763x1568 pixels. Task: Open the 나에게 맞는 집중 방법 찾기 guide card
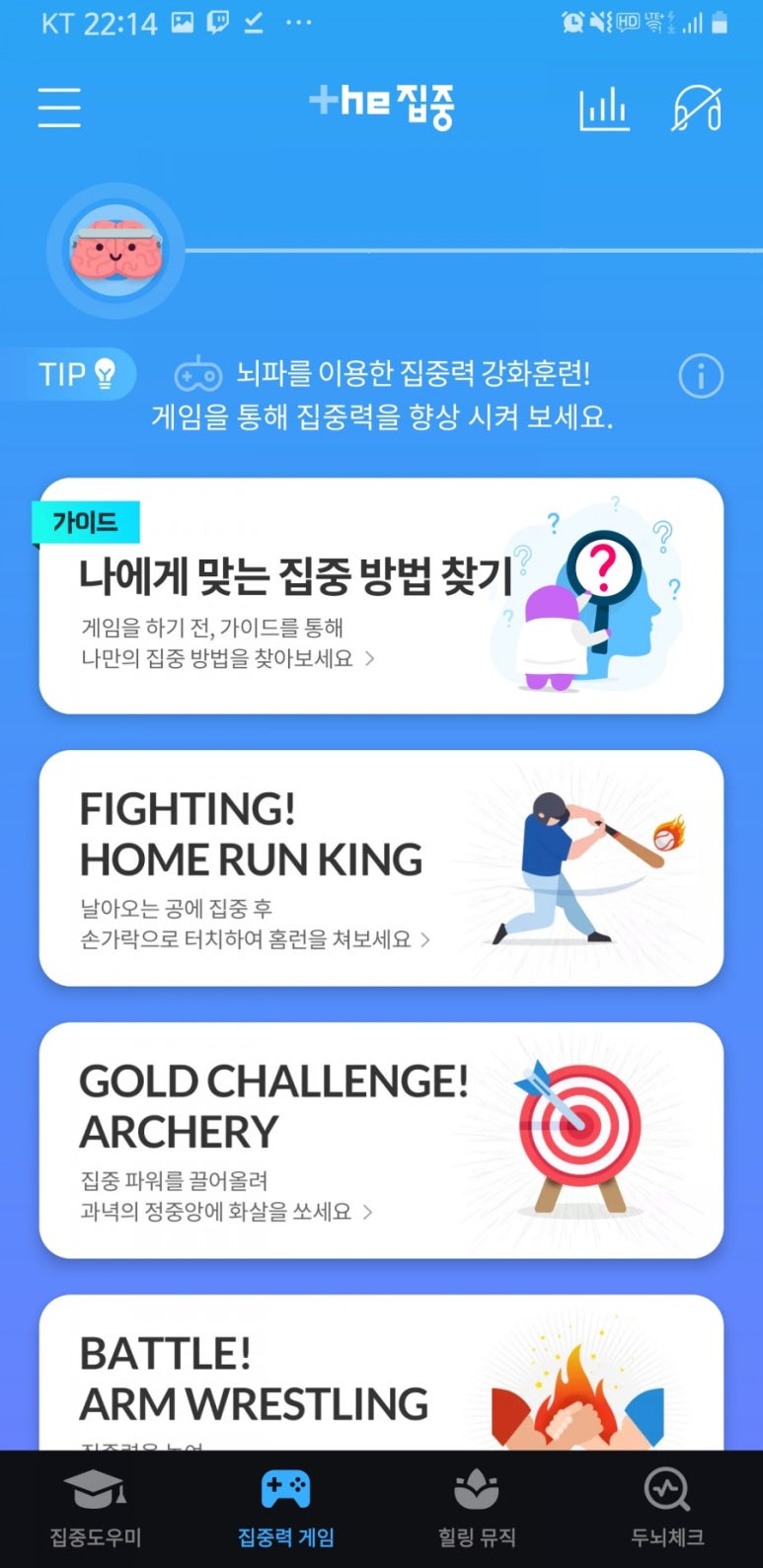pyautogui.click(x=381, y=596)
